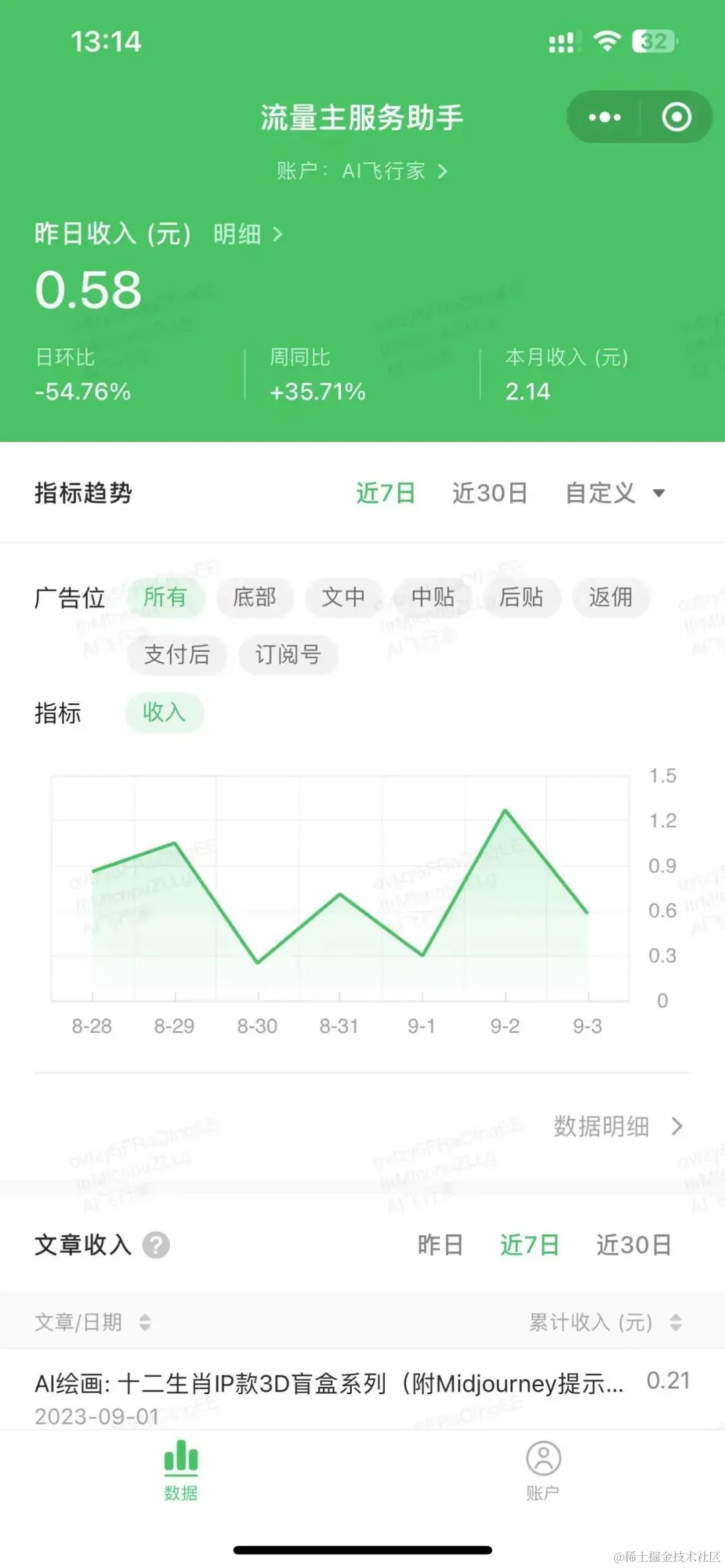
Task: Open 数据明细 data details
Action: click(618, 1126)
